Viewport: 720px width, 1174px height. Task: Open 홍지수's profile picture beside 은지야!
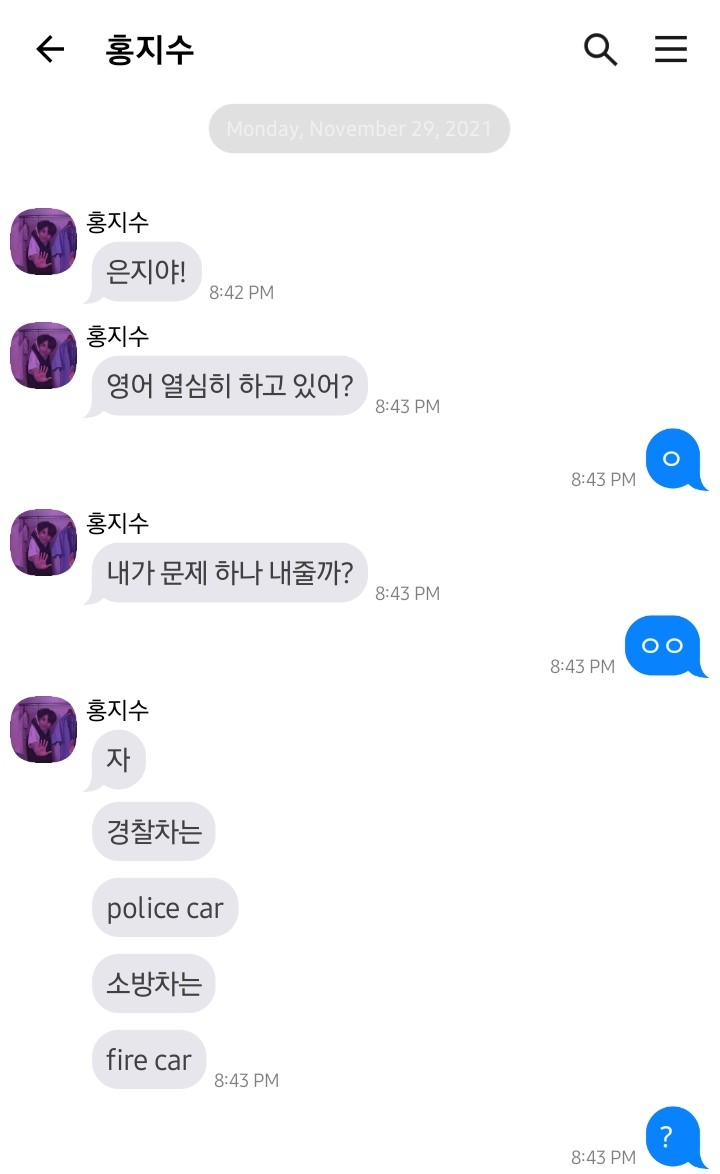pyautogui.click(x=43, y=241)
